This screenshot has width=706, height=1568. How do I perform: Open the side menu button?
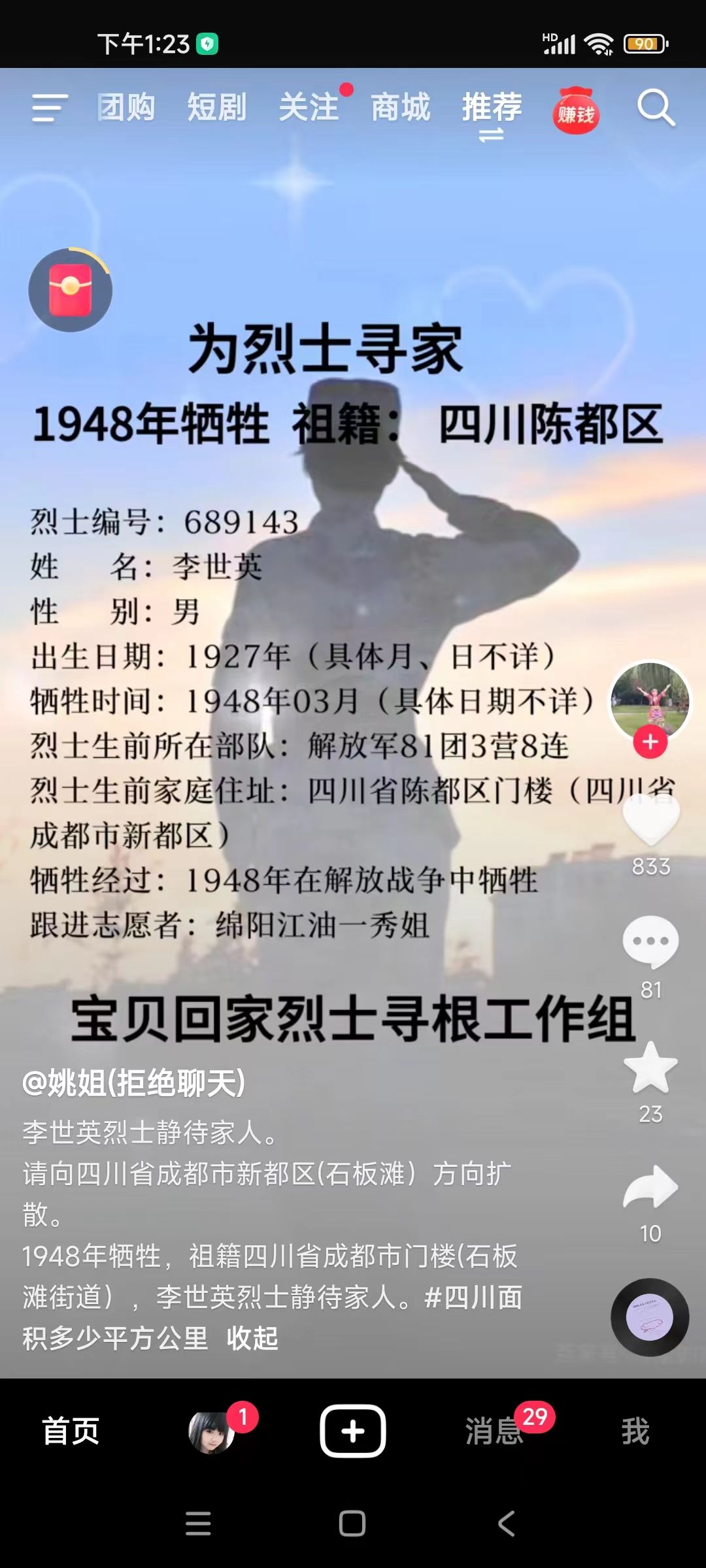(x=50, y=108)
